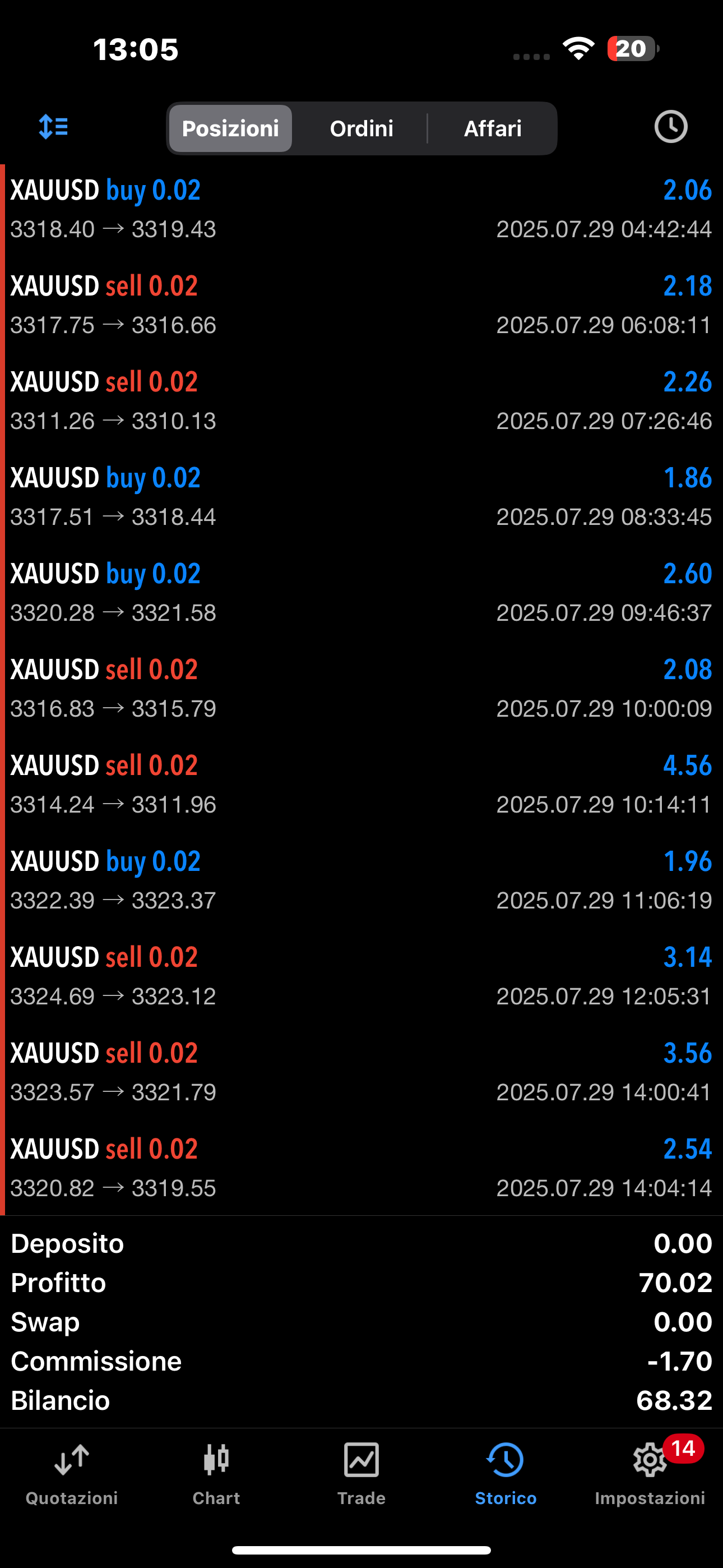Open the sell position closed at 10:00:09
This screenshot has width=723, height=1568.
(361, 689)
